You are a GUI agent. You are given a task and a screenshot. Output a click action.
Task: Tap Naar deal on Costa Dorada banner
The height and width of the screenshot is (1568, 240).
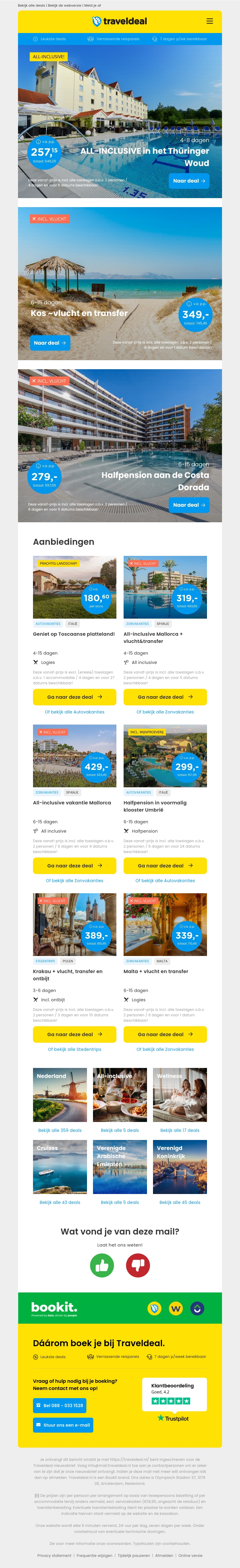tap(189, 505)
